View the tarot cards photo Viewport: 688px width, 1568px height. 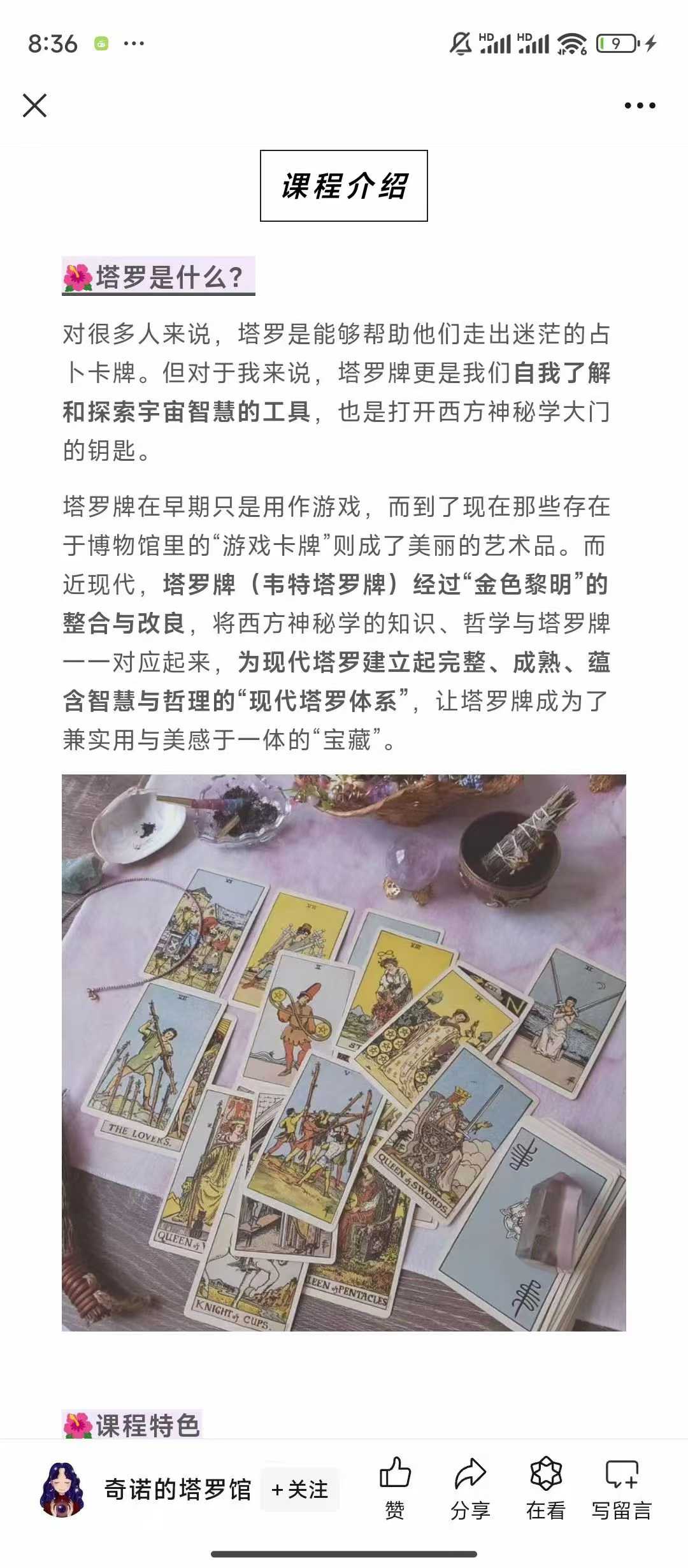click(344, 1052)
